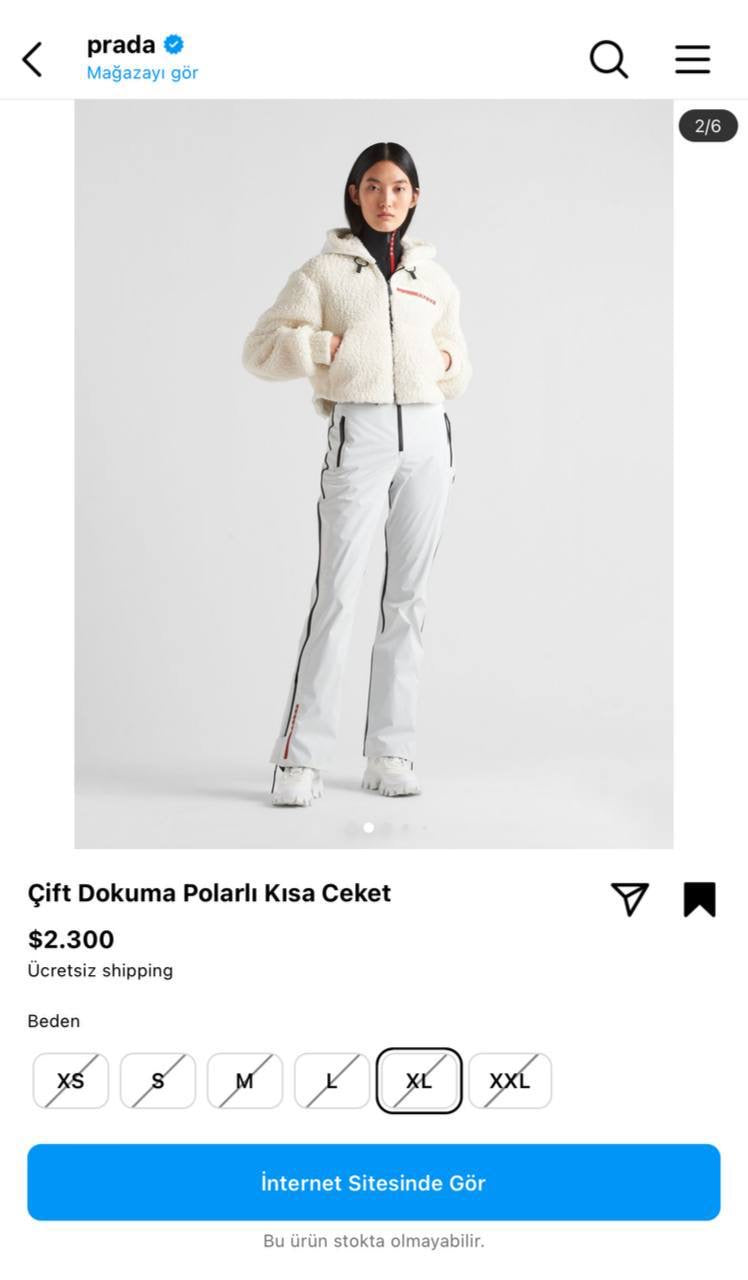The image size is (748, 1280).
Task: Open the search magnifier icon
Action: [608, 60]
